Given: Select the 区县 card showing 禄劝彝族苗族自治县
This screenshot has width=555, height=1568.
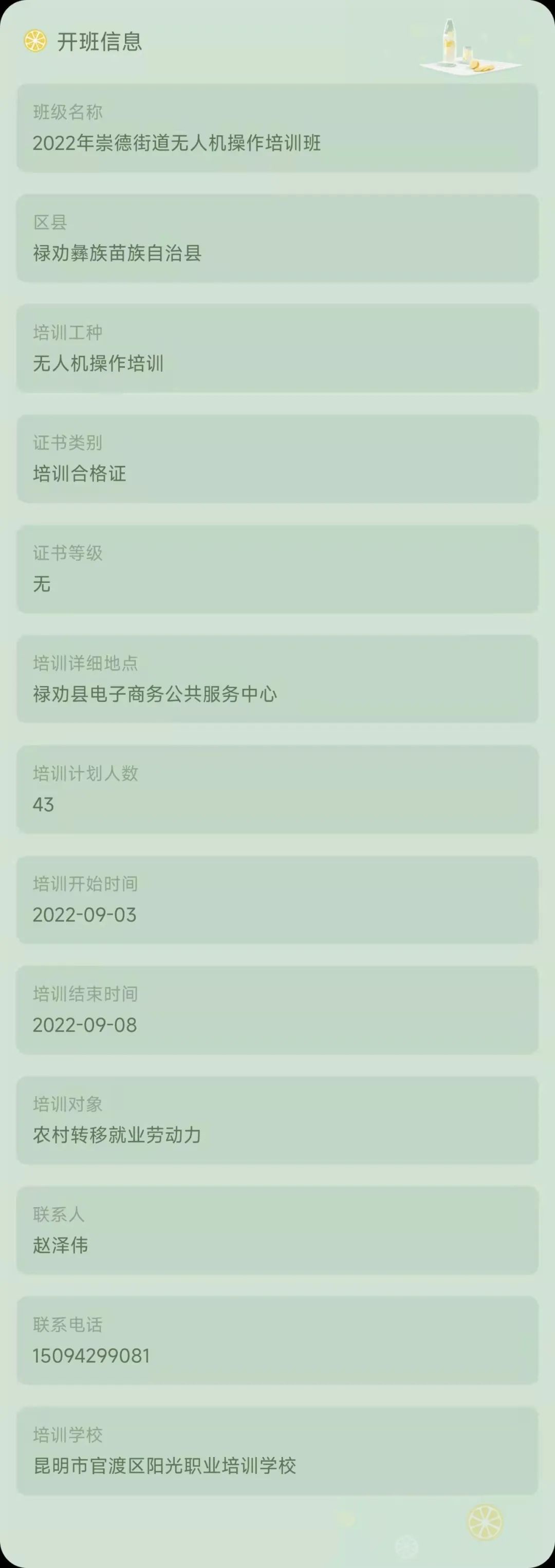Looking at the screenshot, I should coord(277,236).
